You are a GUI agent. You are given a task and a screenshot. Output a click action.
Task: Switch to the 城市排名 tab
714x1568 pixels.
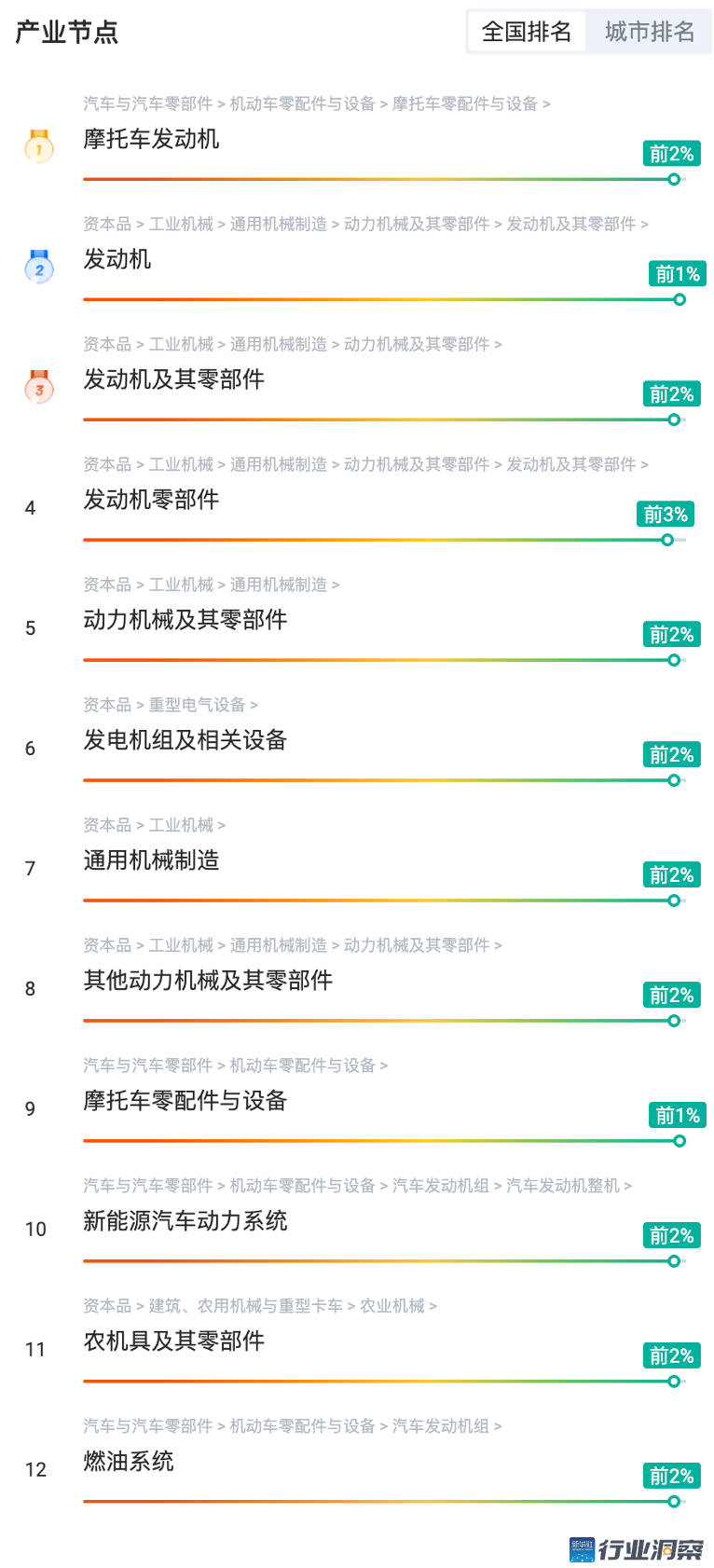[649, 32]
